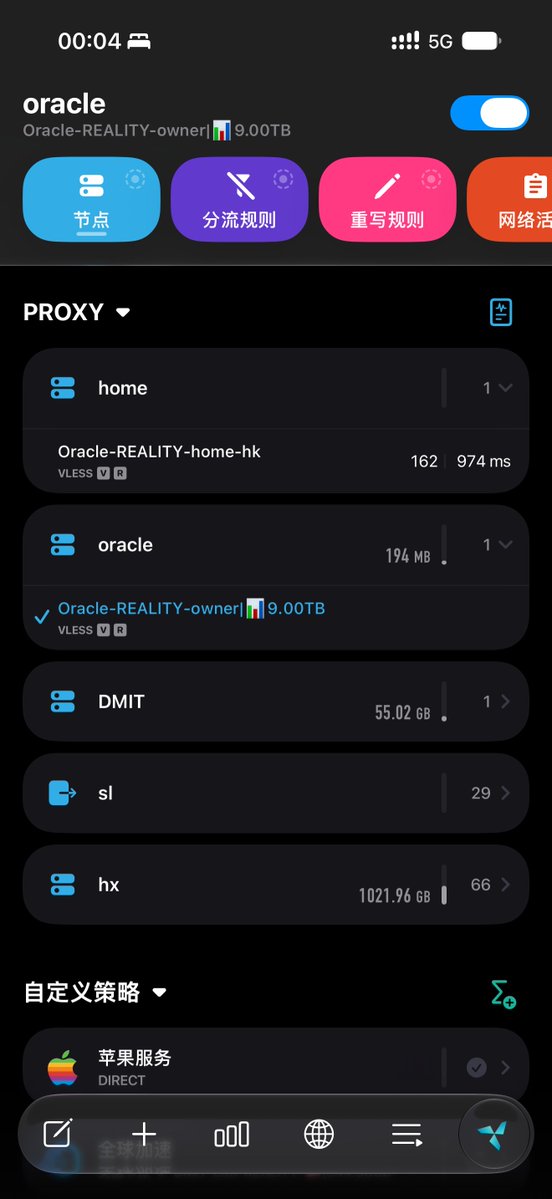Add a new custom policy via sigma-plus icon
This screenshot has width=552, height=1199.
(503, 993)
